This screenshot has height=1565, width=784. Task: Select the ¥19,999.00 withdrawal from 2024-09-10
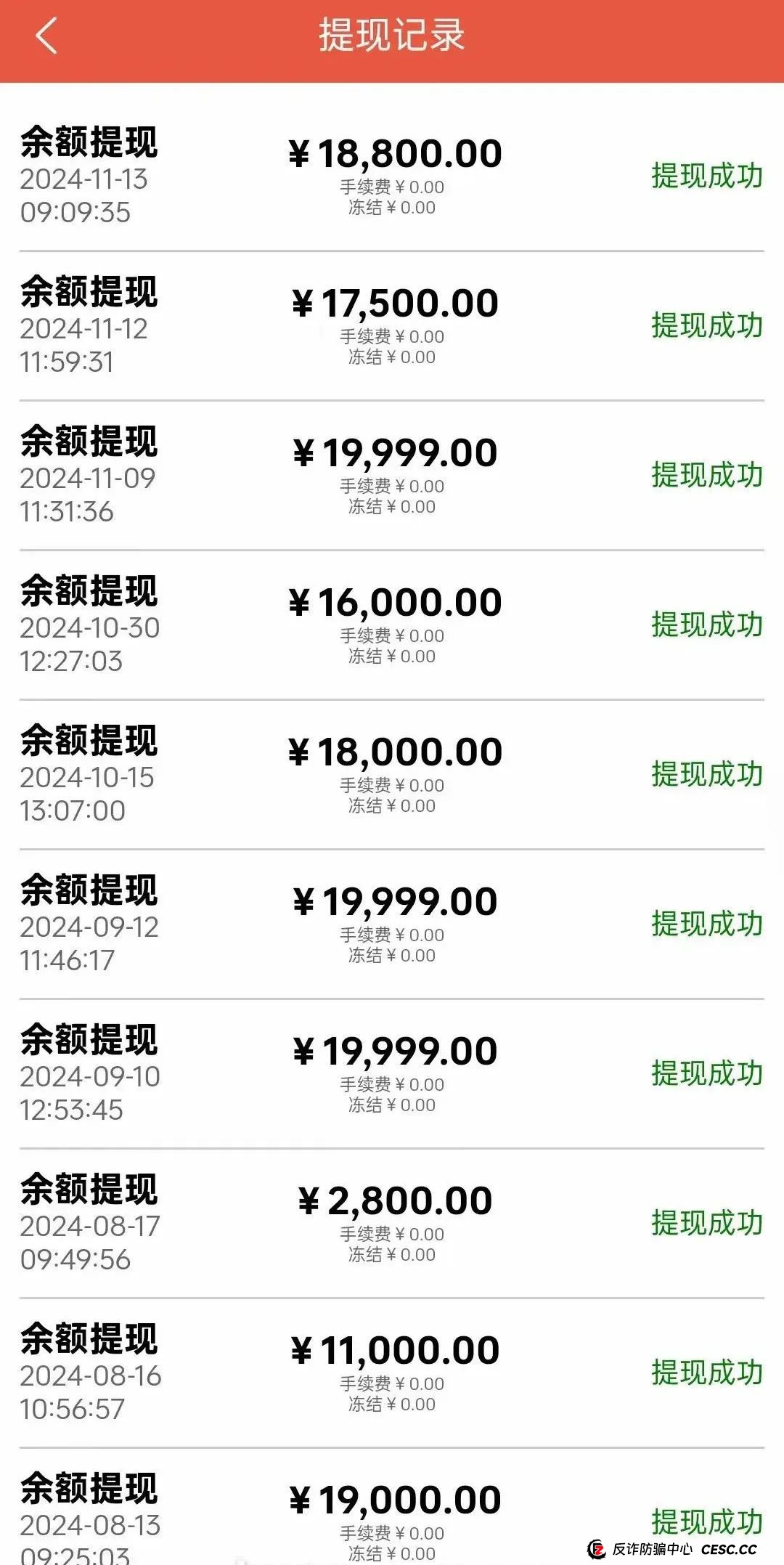point(396,1049)
